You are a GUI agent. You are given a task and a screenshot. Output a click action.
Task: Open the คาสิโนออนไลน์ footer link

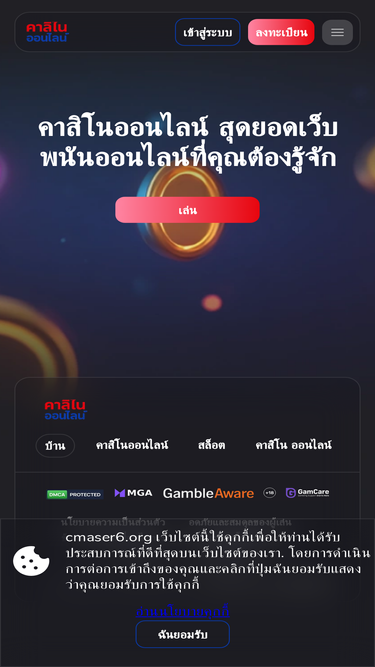coord(132,446)
